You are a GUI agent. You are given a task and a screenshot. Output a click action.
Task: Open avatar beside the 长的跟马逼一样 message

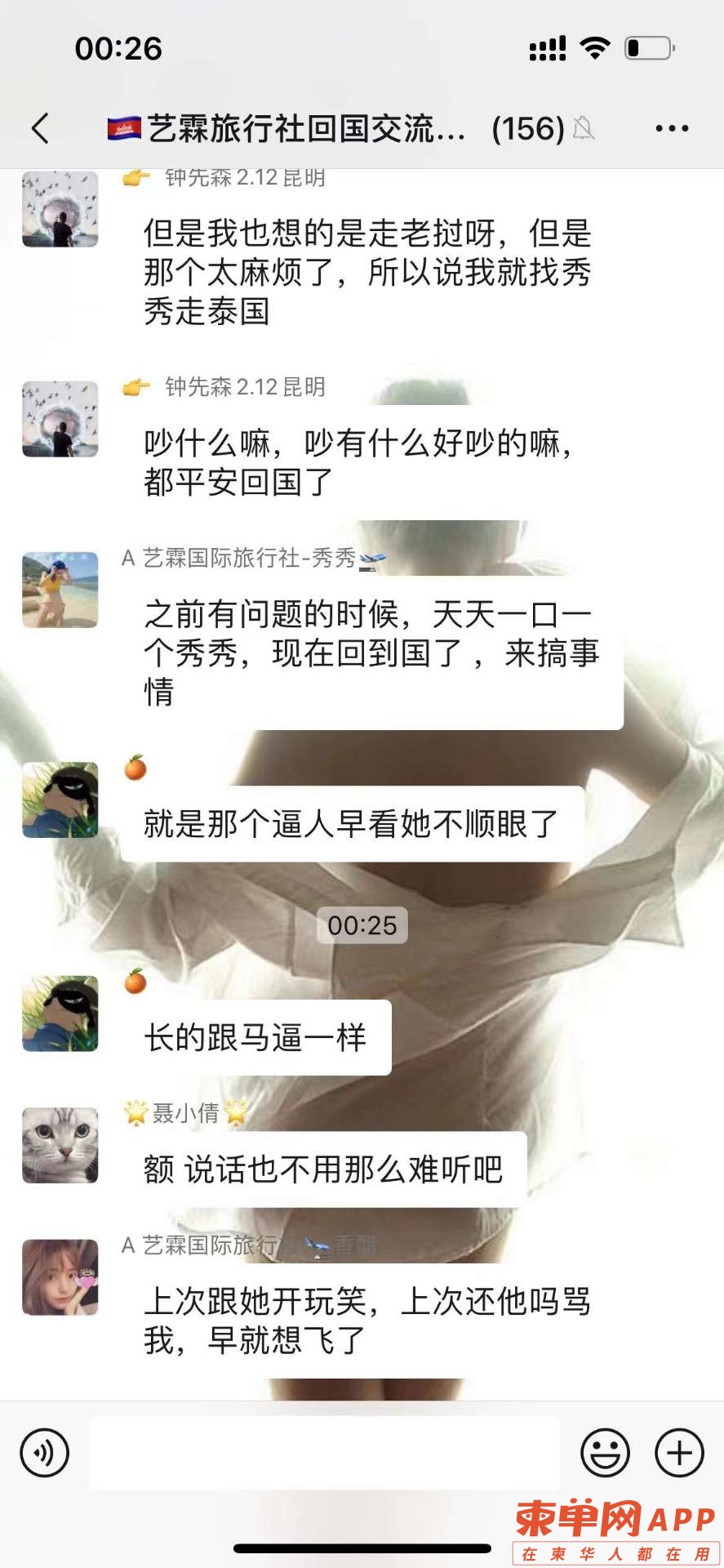[60, 1013]
